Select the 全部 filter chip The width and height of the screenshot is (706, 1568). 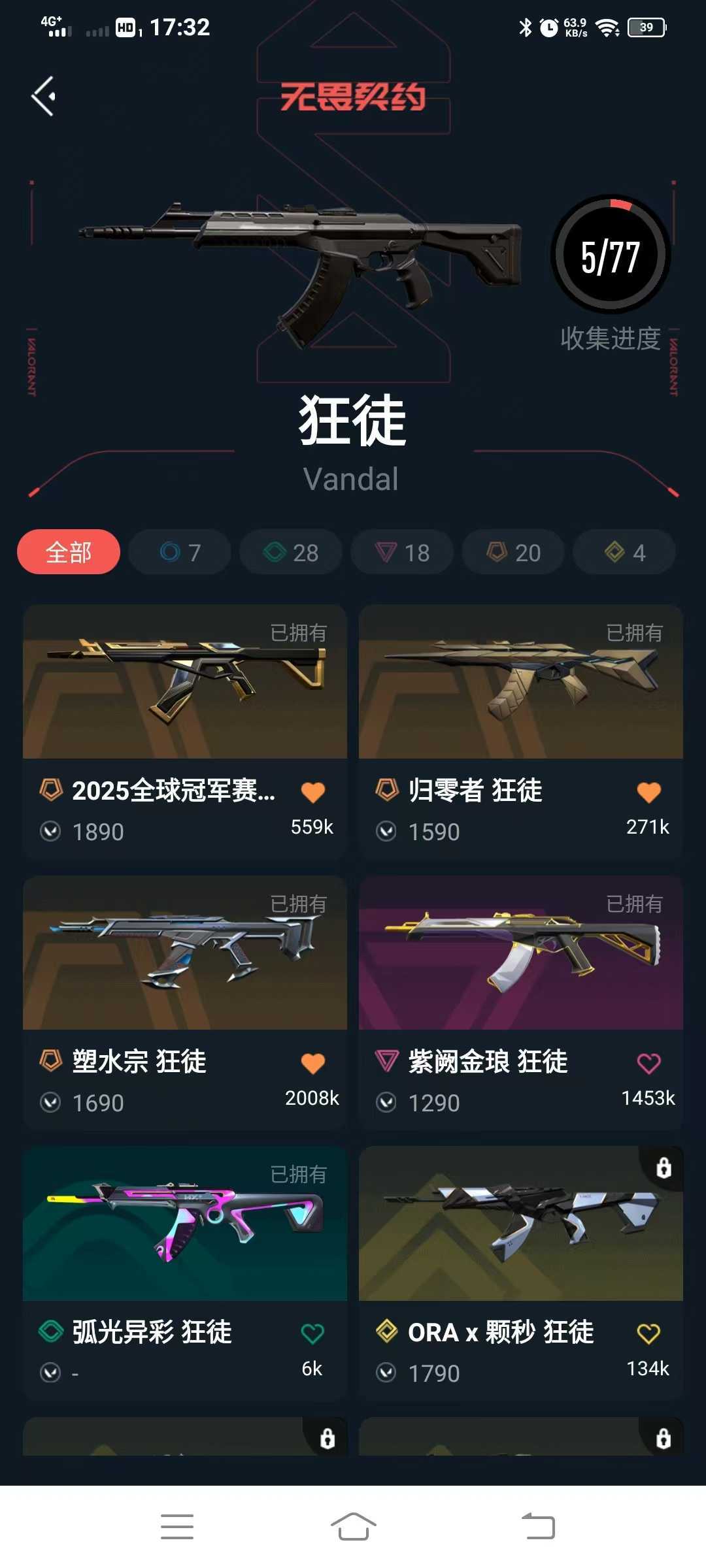coord(69,552)
